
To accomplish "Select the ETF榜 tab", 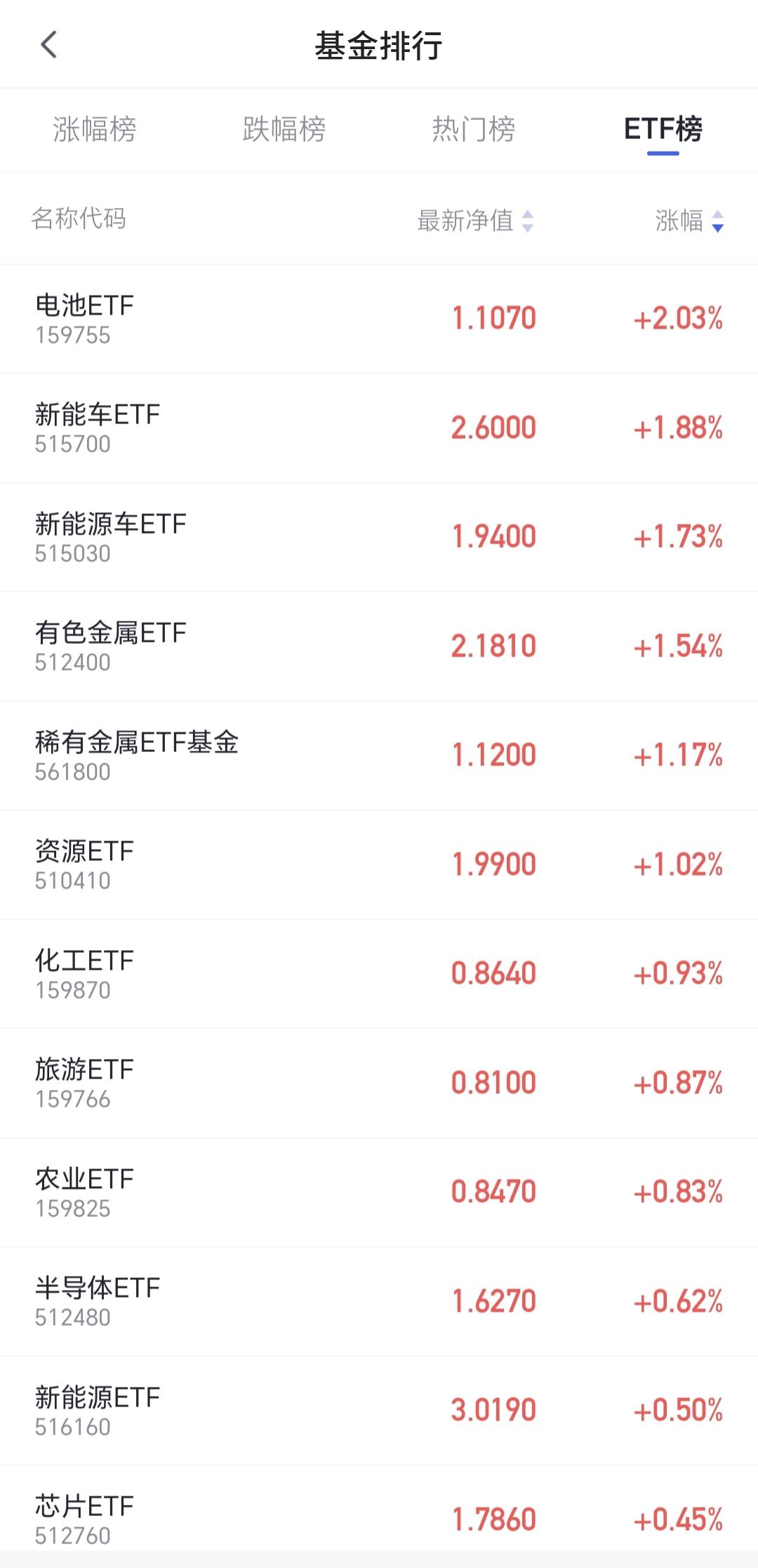I will click(663, 130).
